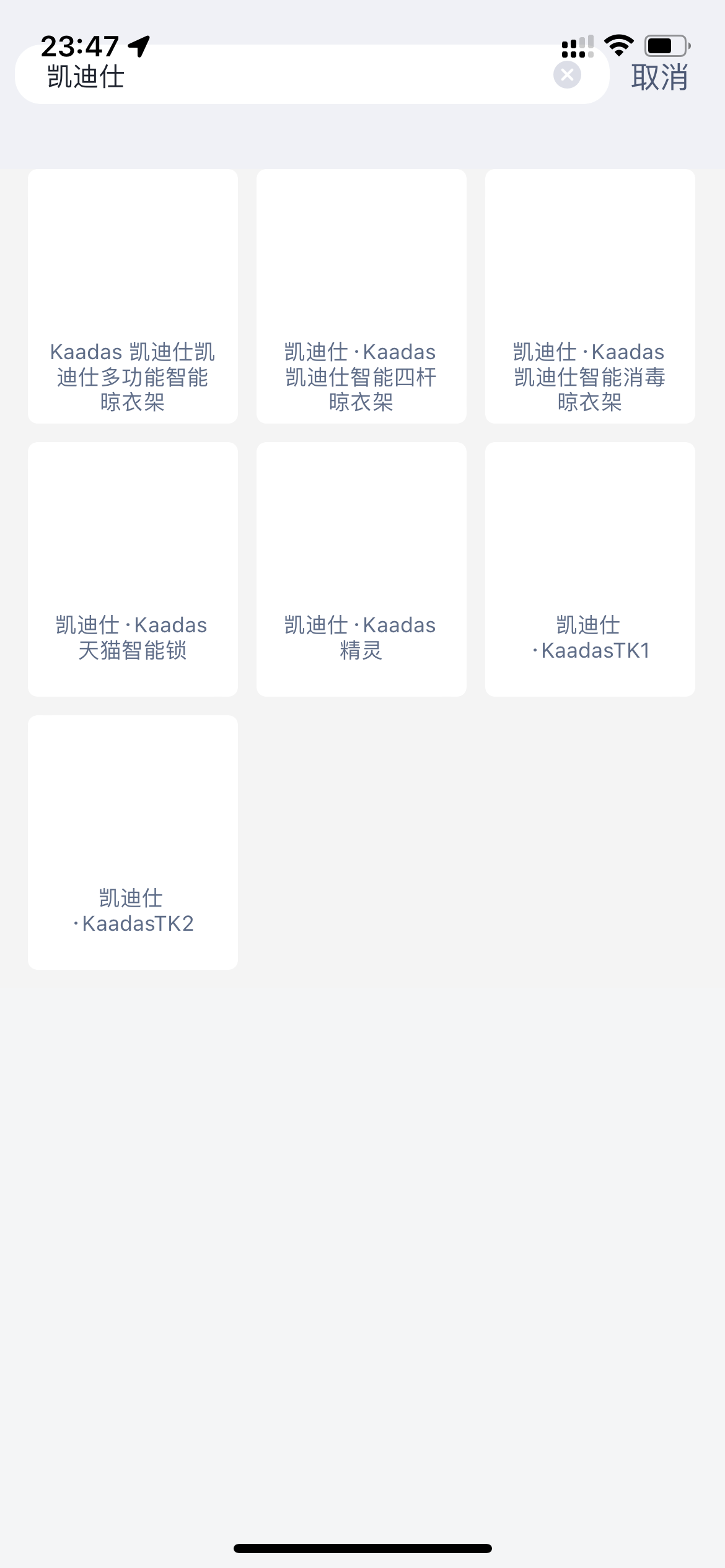725x1568 pixels.
Task: Open Kaadas 凯迪仕多功能智能晾衣架 card
Action: [x=133, y=296]
